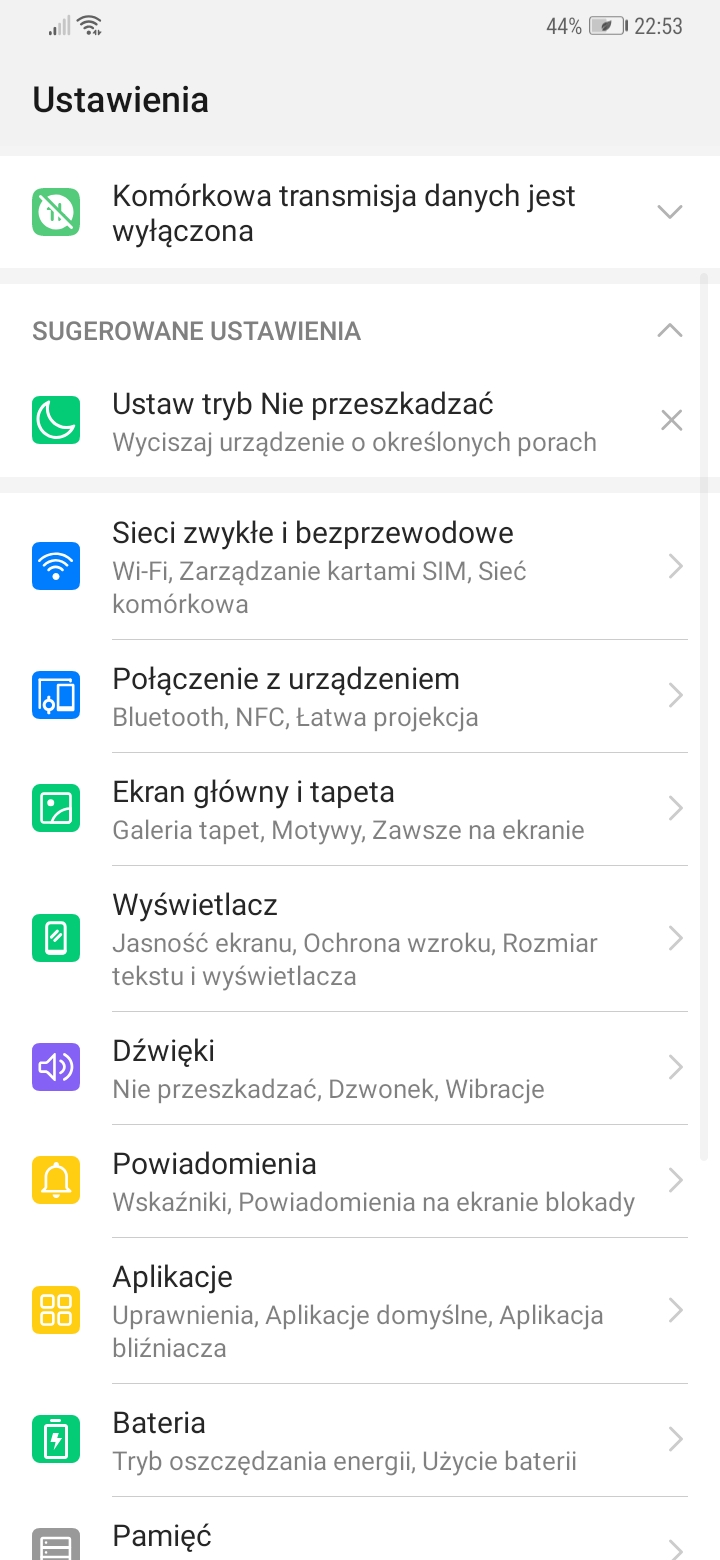
Task: Open Ekran główny i tapeta
Action: (x=360, y=809)
